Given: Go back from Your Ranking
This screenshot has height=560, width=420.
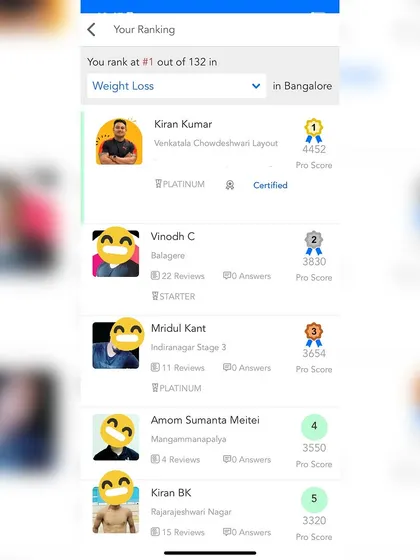Looking at the screenshot, I should pos(91,30).
